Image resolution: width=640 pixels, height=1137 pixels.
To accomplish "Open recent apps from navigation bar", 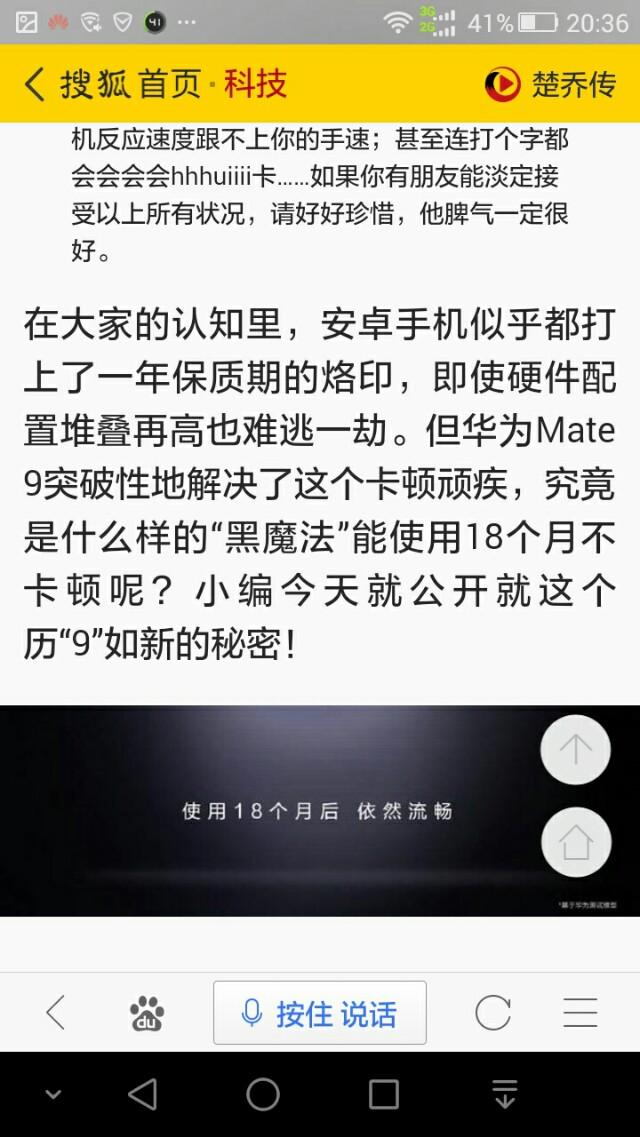I will pos(383,1094).
